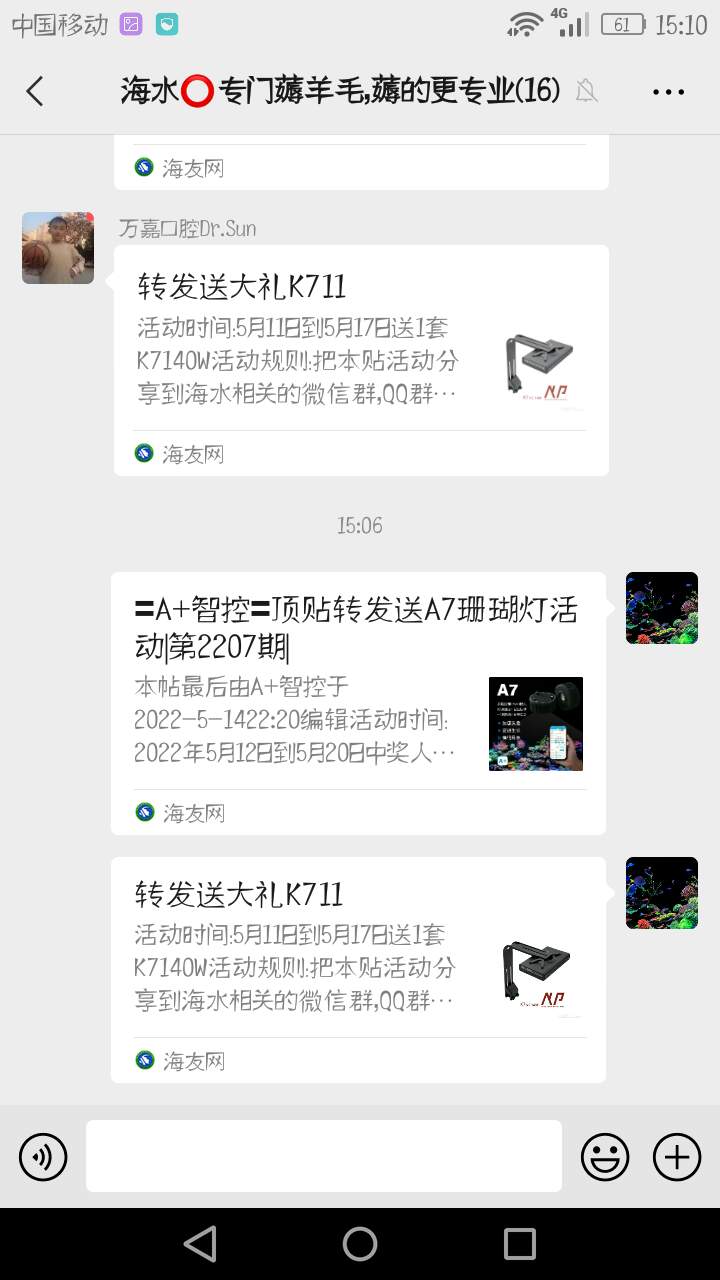Open the plus attachments panel
This screenshot has height=1280, width=720.
click(x=677, y=1157)
